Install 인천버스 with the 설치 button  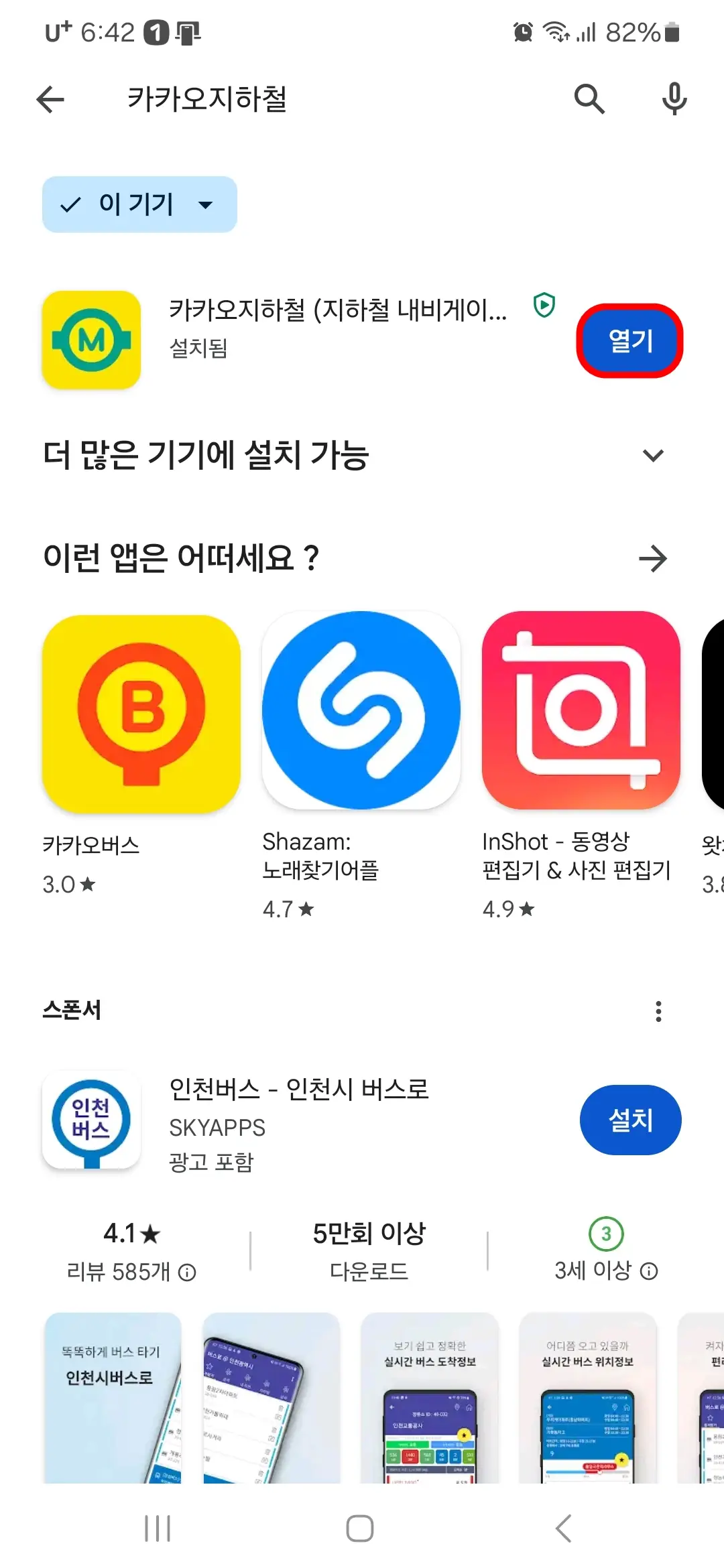630,1119
